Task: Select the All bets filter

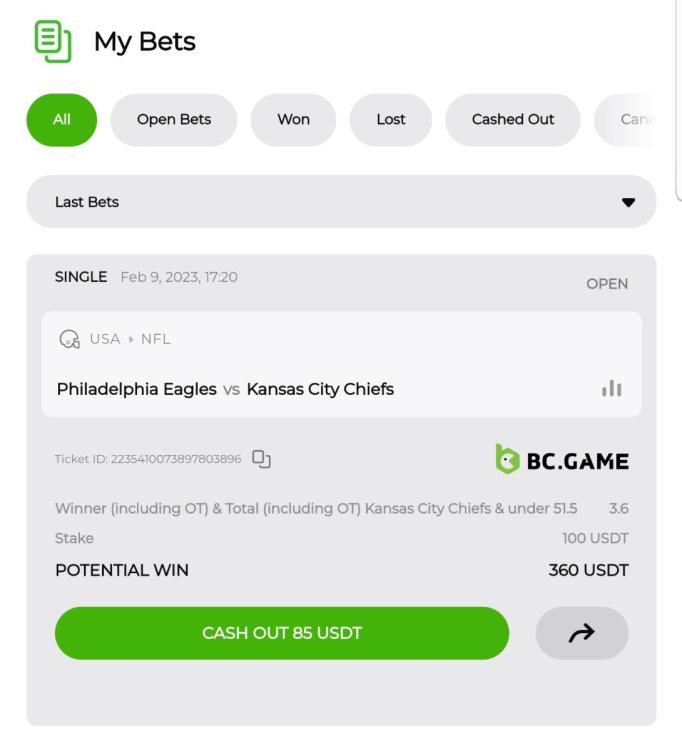Action: (x=62, y=120)
